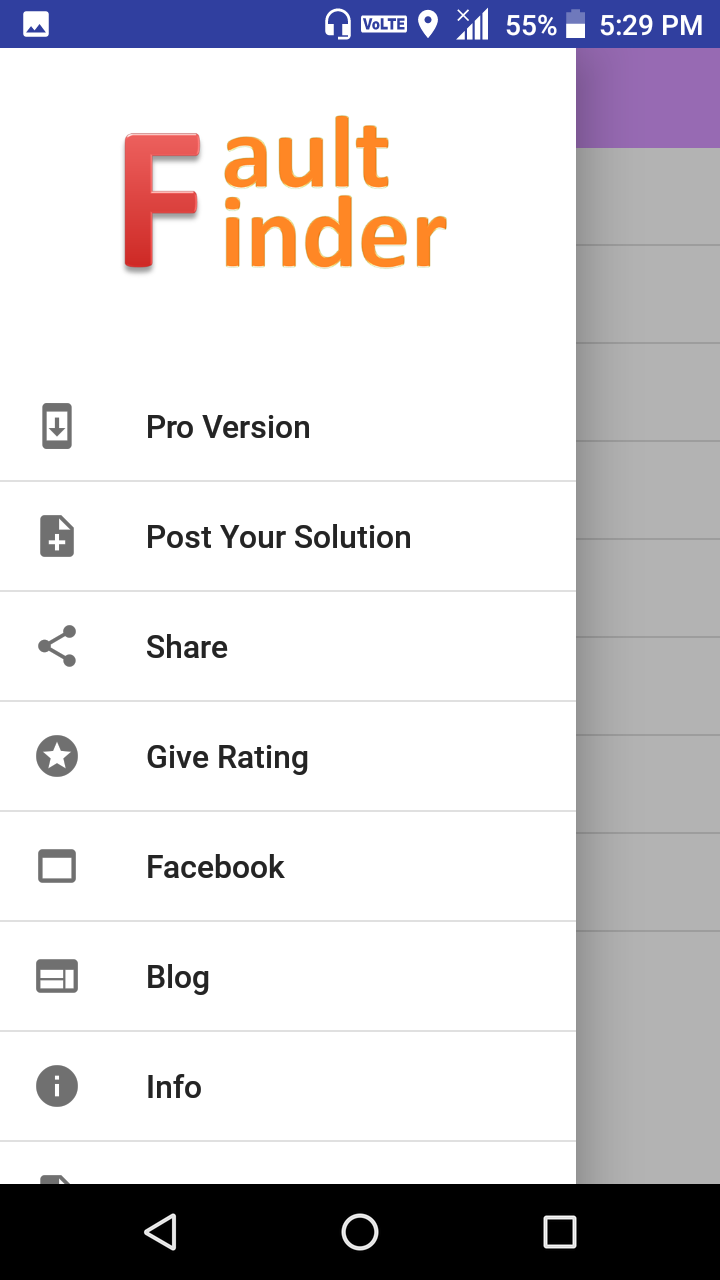Open Give Rating
Image resolution: width=720 pixels, height=1280 pixels.
click(288, 757)
